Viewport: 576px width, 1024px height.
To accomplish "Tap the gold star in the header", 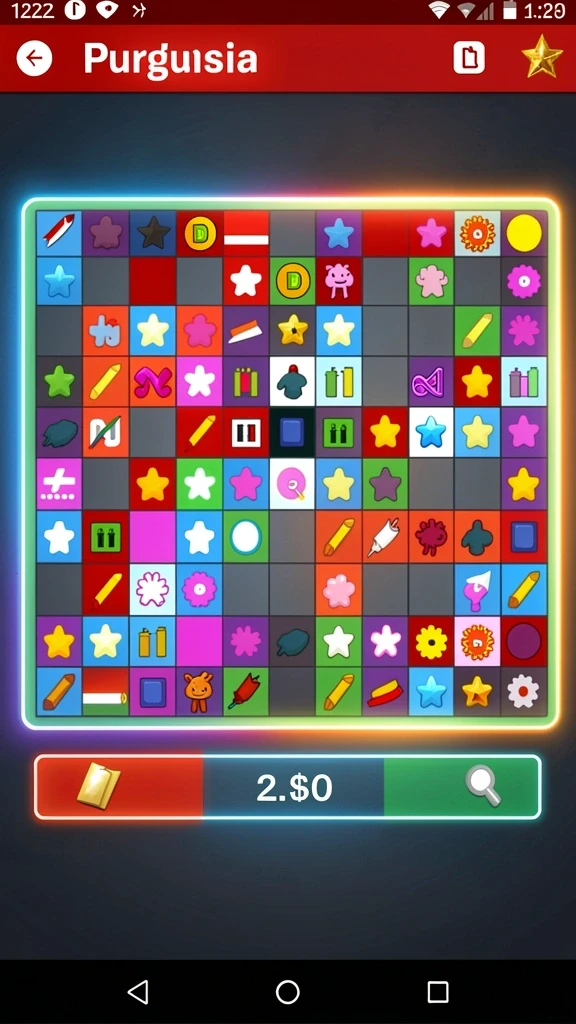I will 542,57.
